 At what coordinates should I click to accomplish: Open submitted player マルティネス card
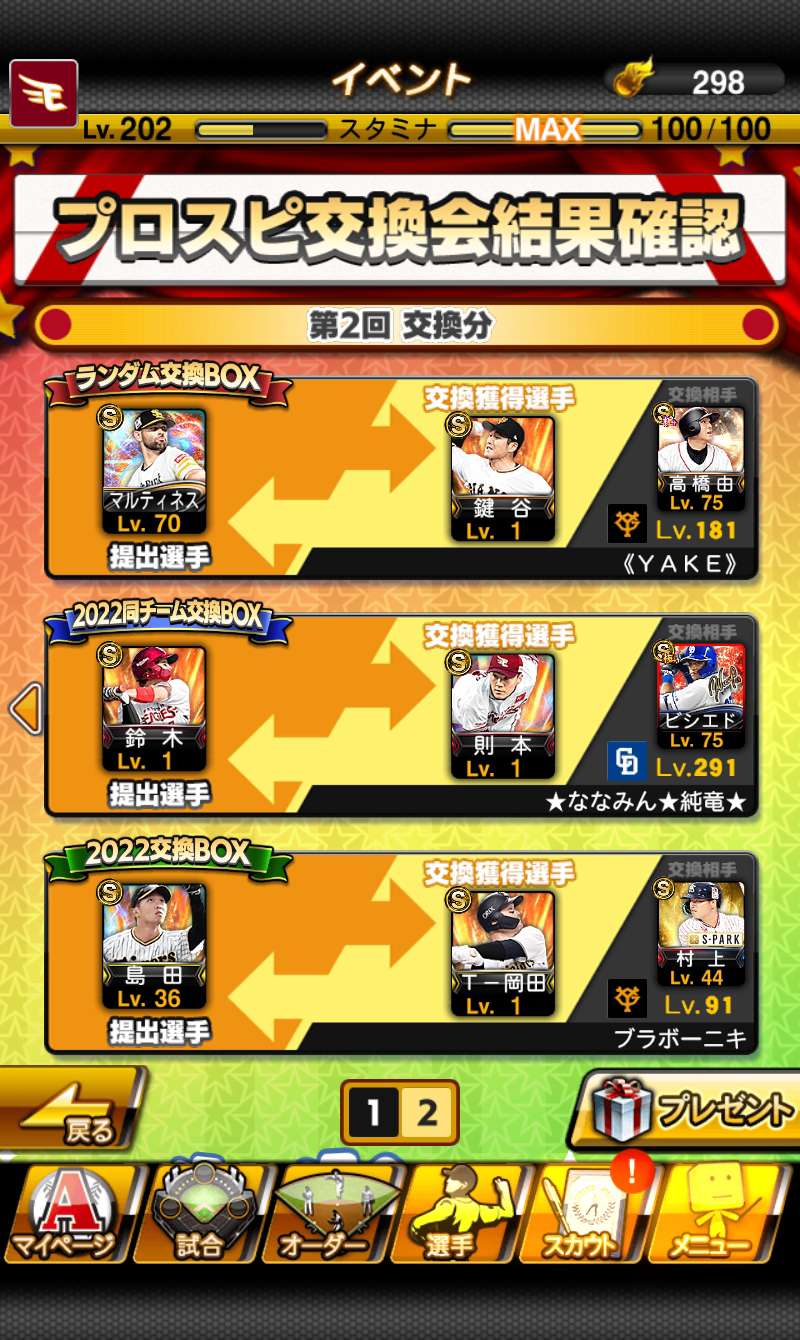click(x=153, y=470)
